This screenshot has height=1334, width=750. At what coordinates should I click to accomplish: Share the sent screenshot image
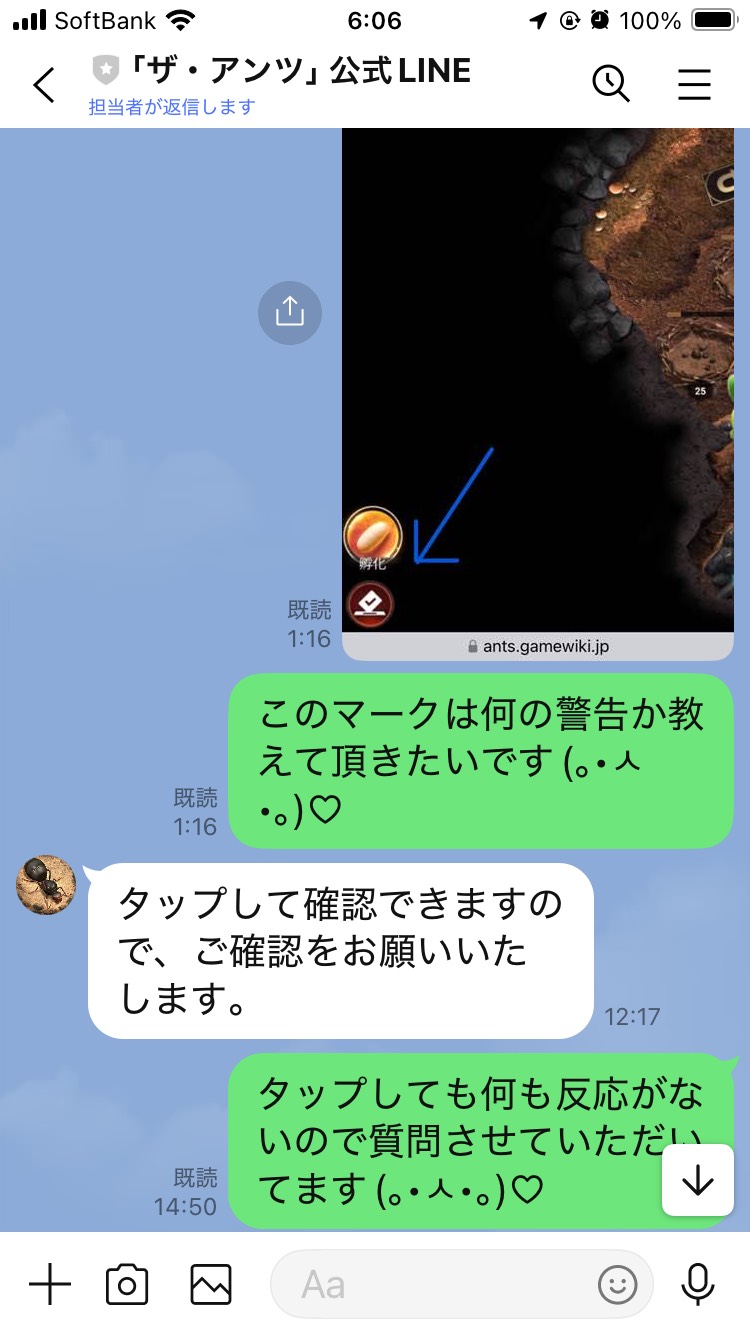290,313
